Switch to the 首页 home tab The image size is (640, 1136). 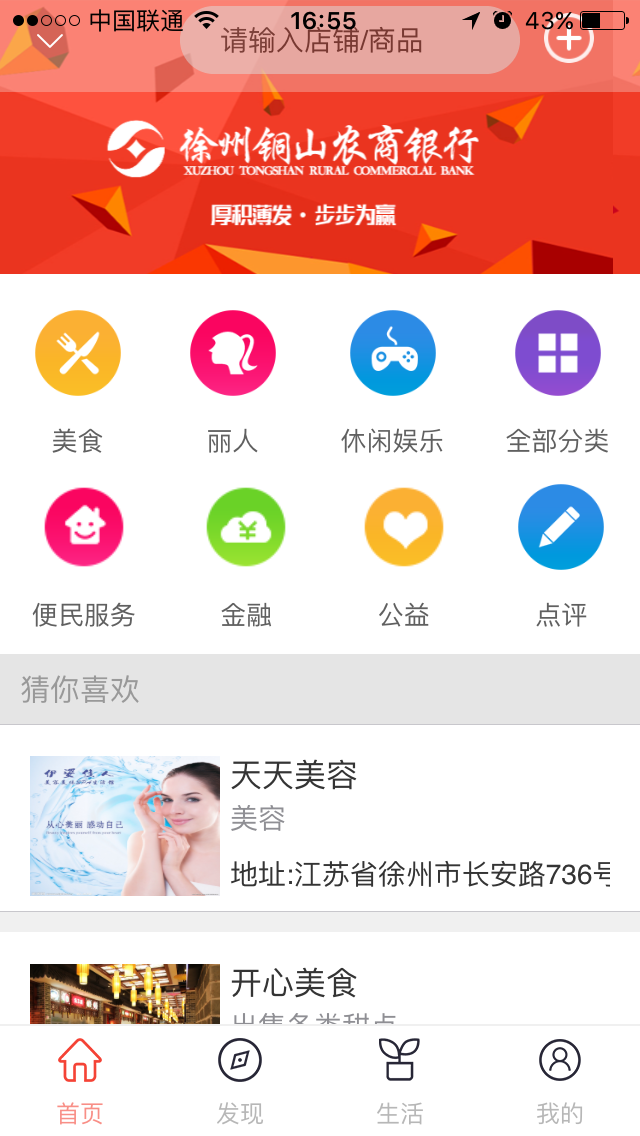coord(80,1080)
